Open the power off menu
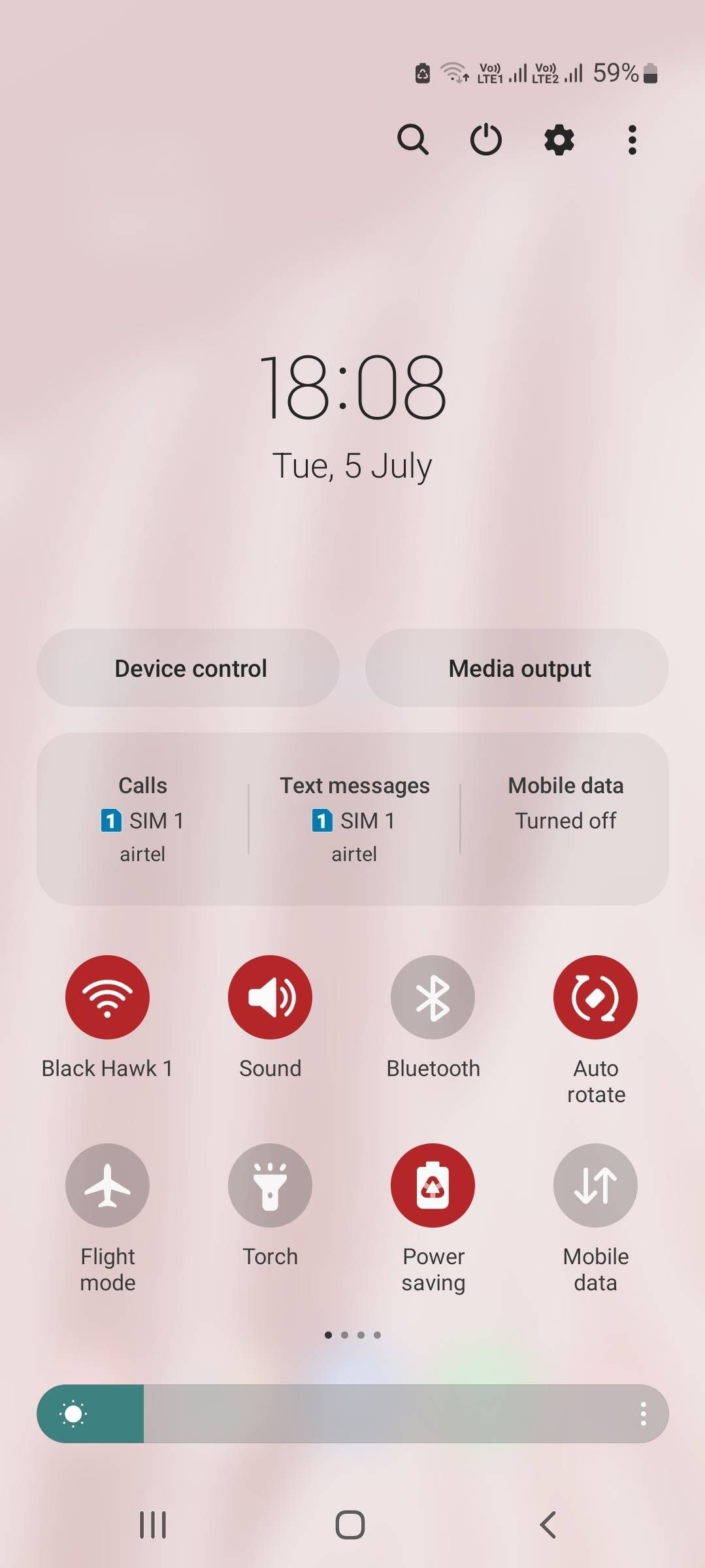 click(x=486, y=140)
